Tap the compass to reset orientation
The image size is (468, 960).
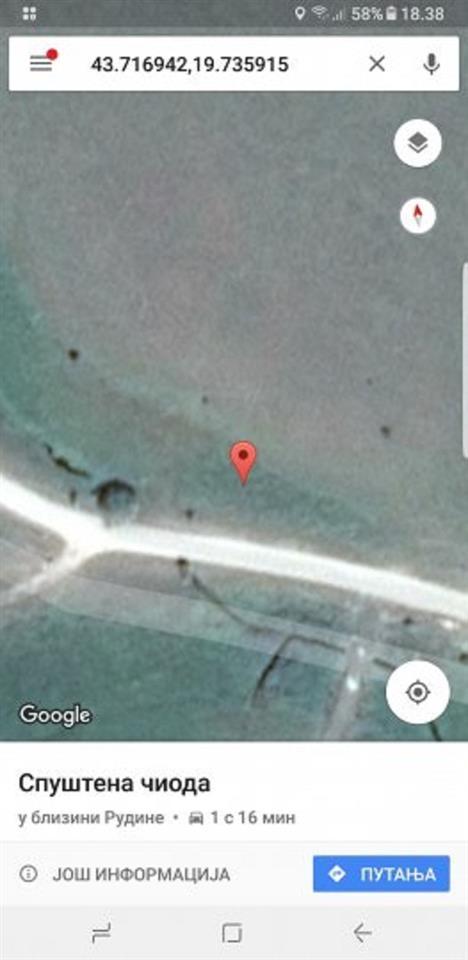(x=418, y=216)
